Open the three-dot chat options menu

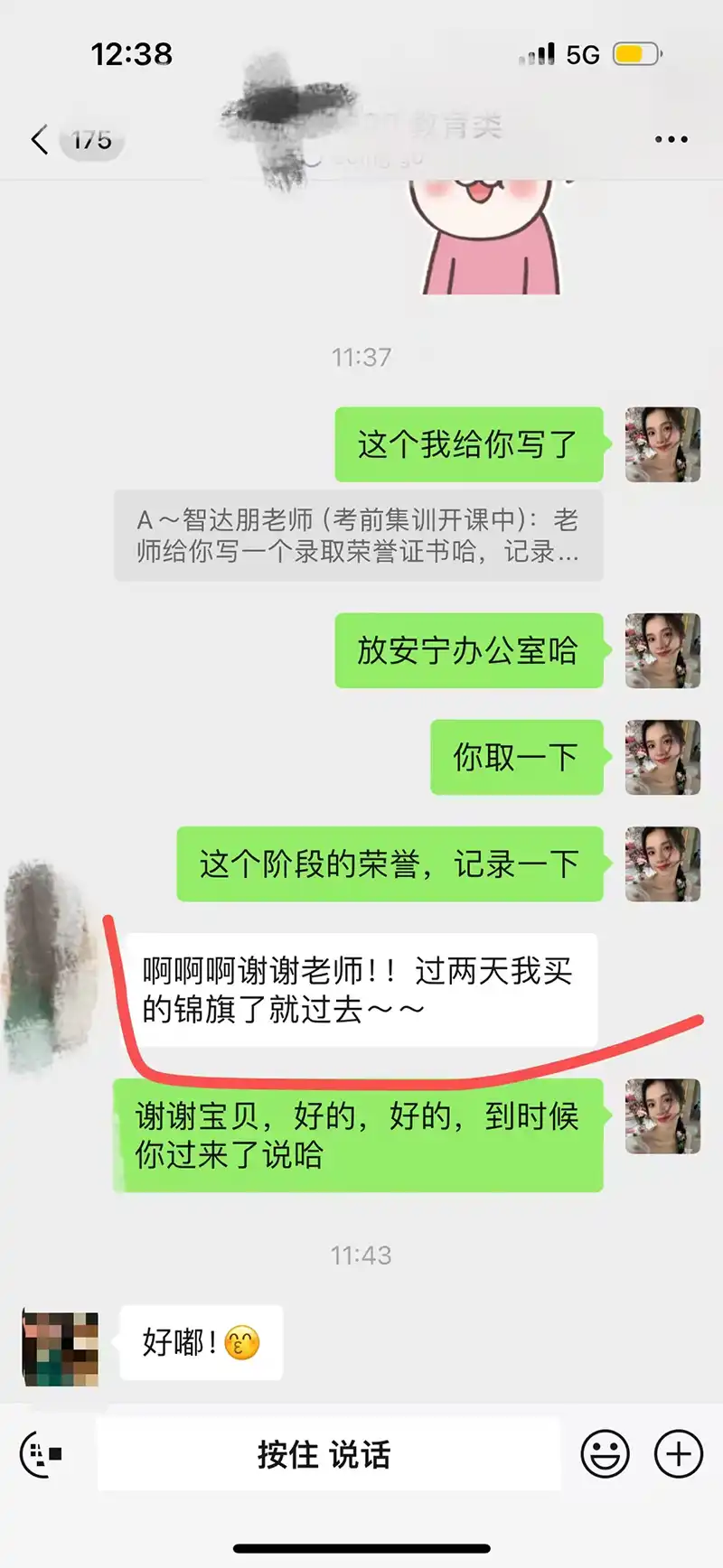[671, 140]
